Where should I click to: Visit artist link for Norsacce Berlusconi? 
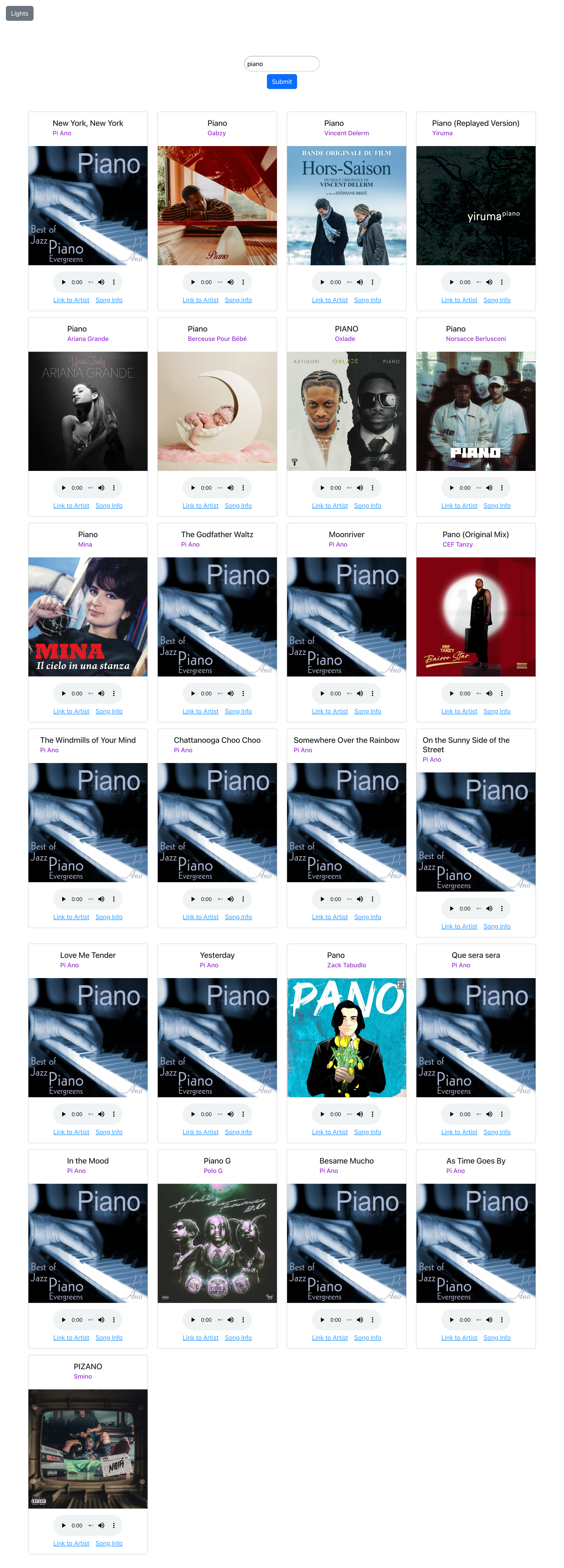click(459, 506)
